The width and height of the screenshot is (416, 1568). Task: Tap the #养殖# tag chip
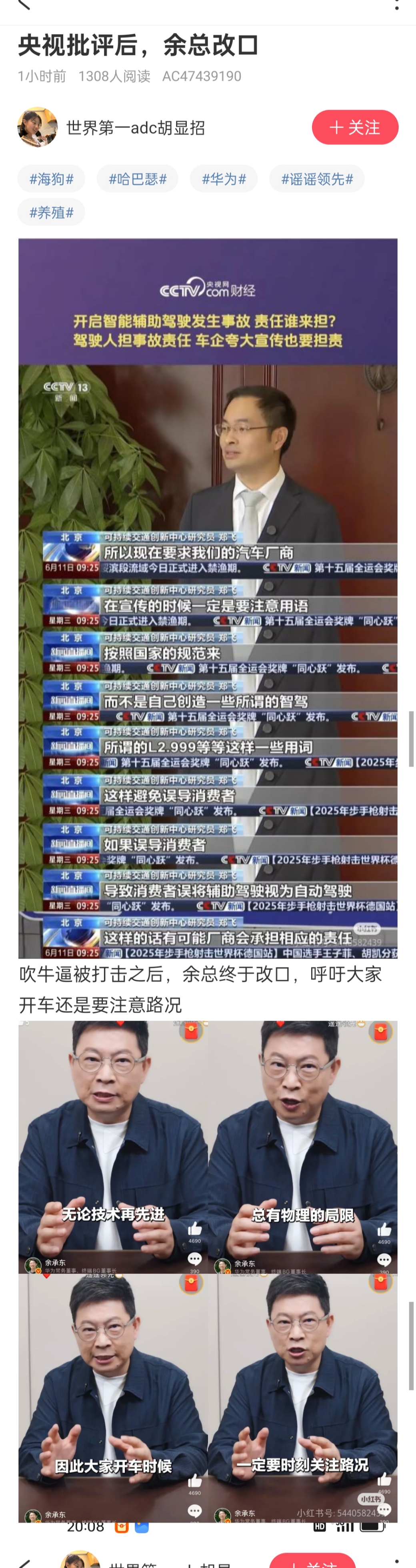coord(51,213)
